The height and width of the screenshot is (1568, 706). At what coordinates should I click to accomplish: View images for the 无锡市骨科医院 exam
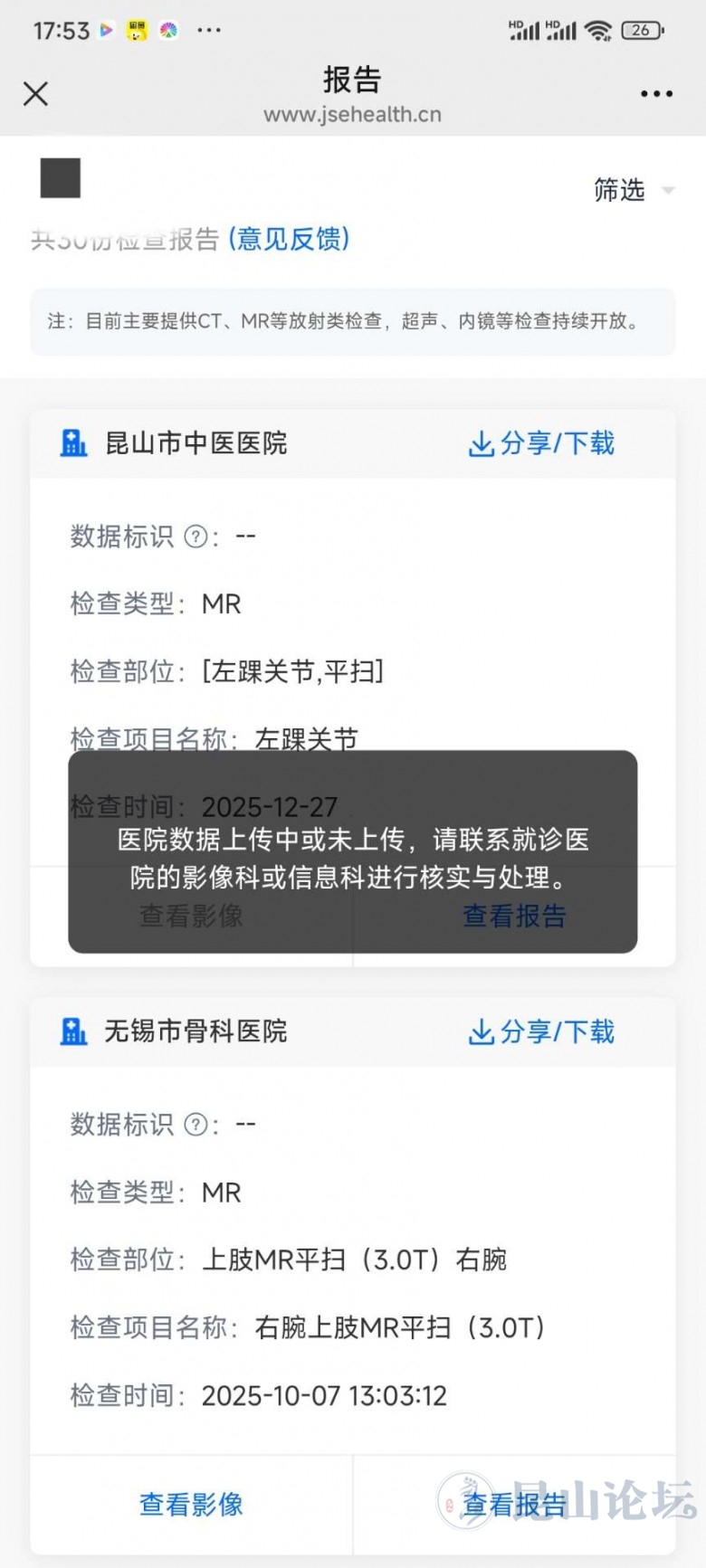tap(191, 1504)
